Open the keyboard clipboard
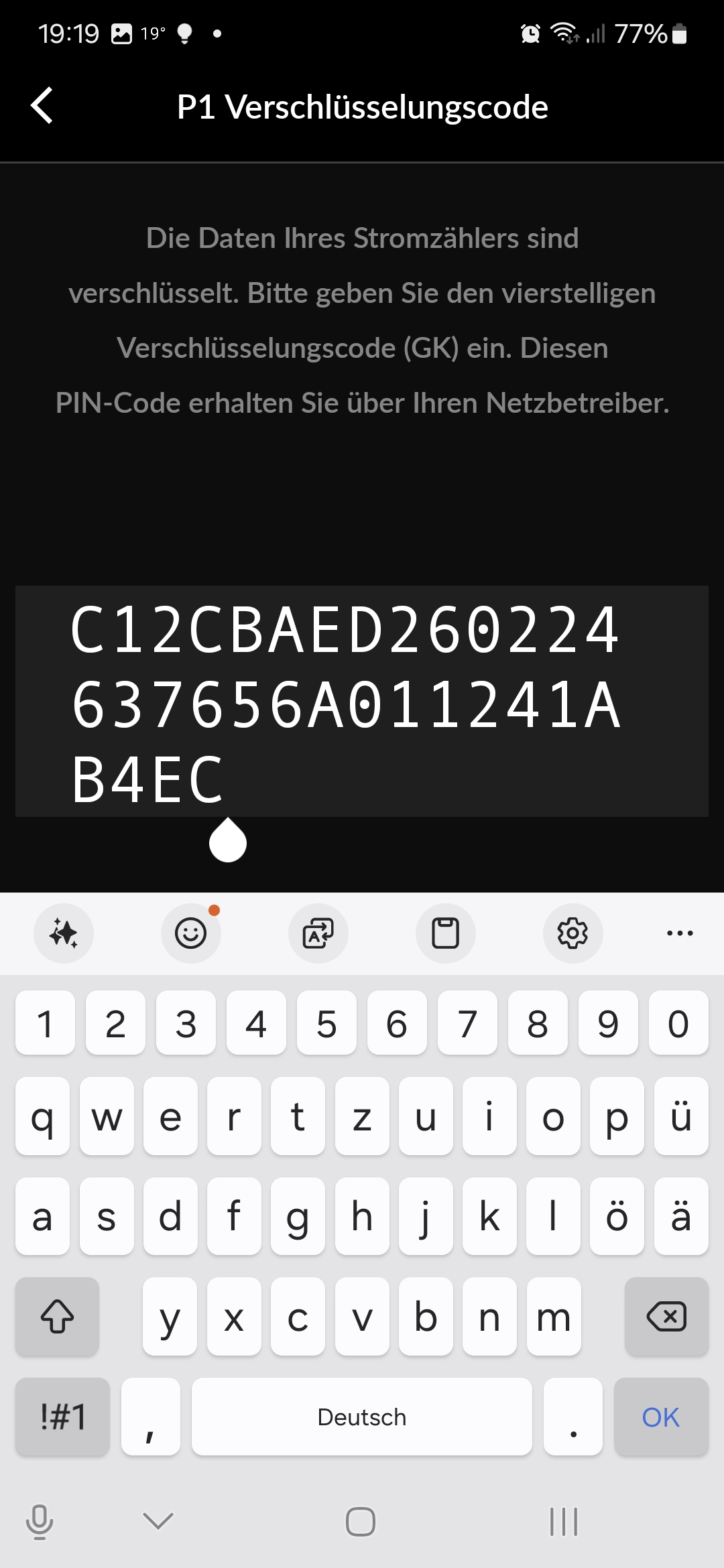724x1568 pixels. [445, 933]
